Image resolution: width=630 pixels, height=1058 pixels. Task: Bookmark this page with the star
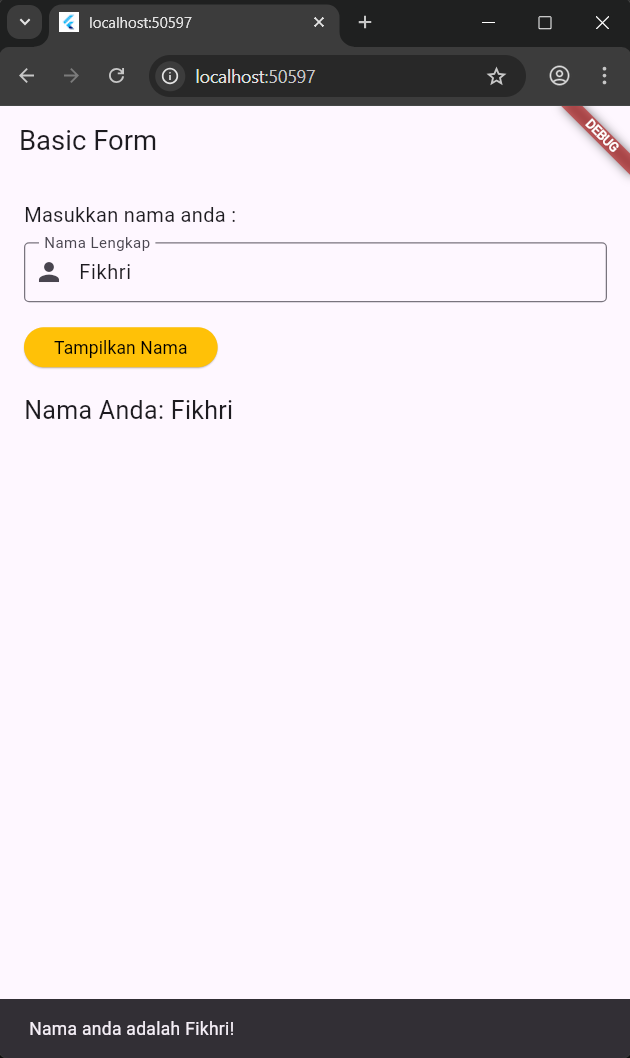[496, 76]
